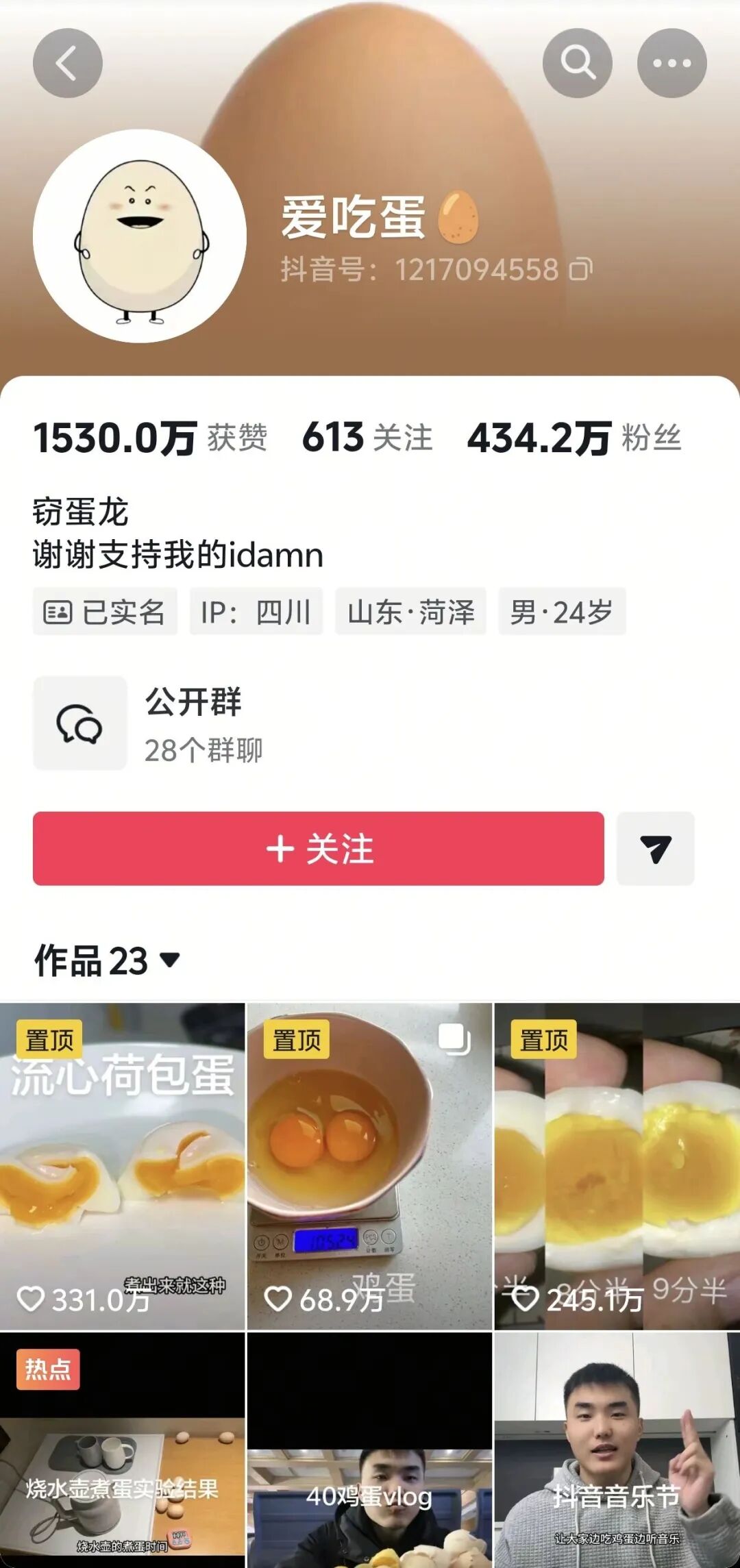Open the pinned 9分半 boiled egg video

point(617,1166)
